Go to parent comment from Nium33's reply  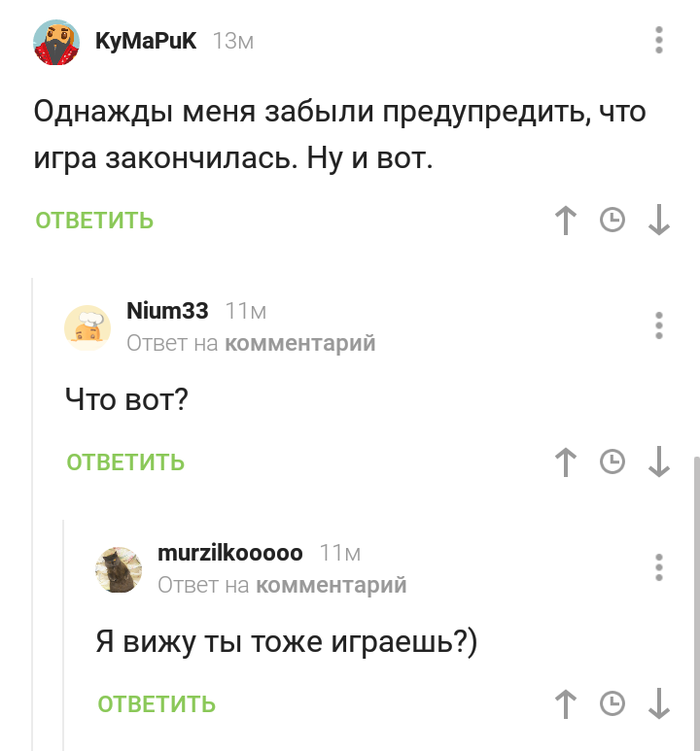point(299,343)
